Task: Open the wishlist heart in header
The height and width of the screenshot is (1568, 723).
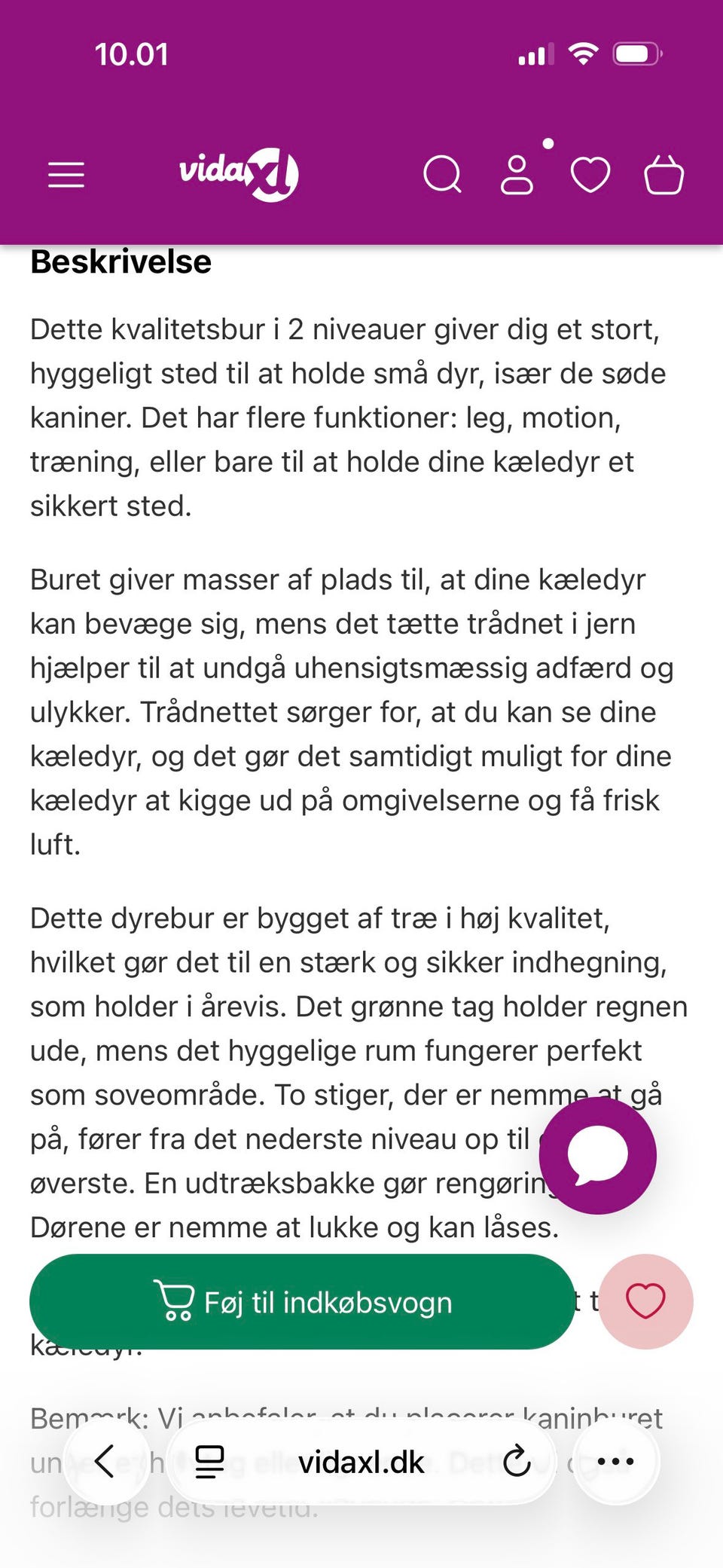Action: click(x=590, y=175)
